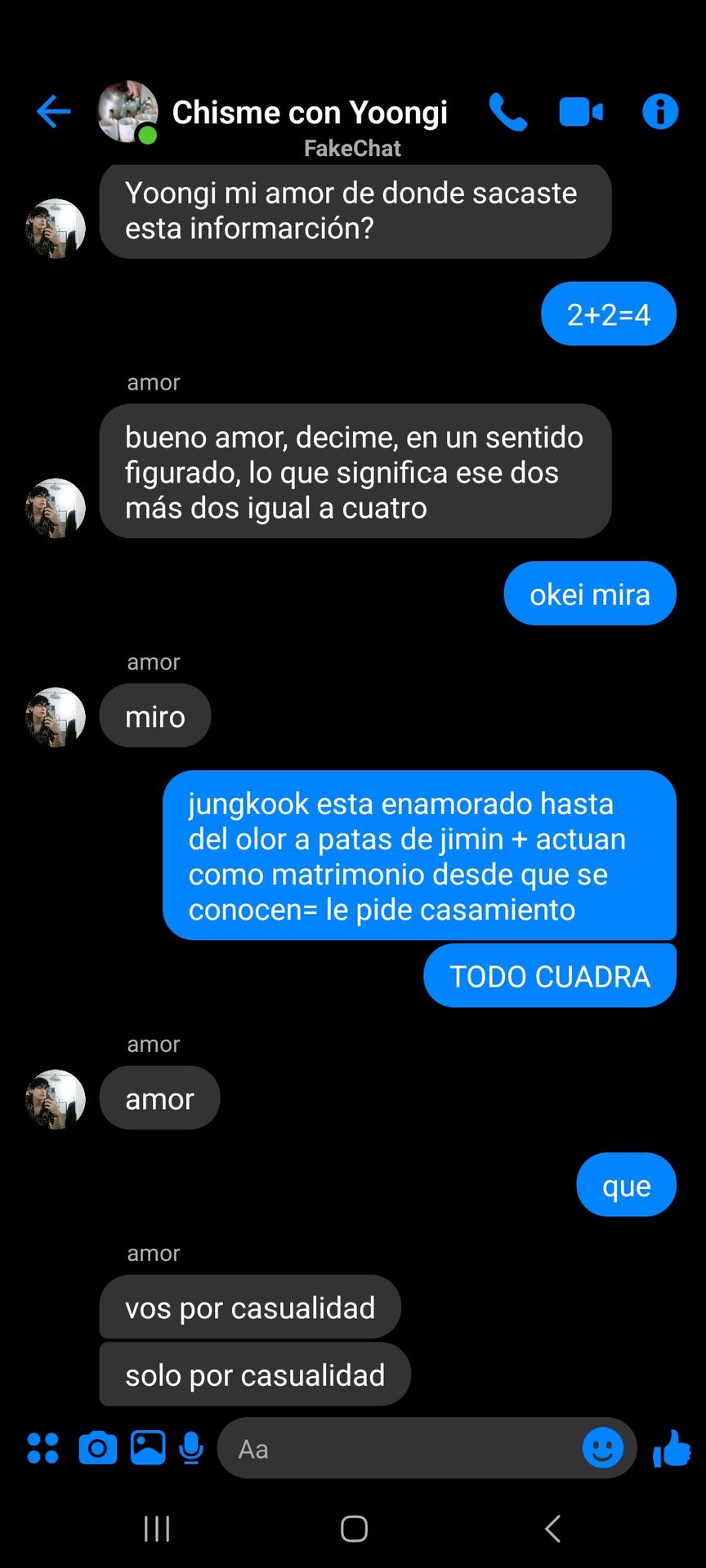Open the camera from message bar
Screen dimensions: 706x1568
click(97, 1448)
